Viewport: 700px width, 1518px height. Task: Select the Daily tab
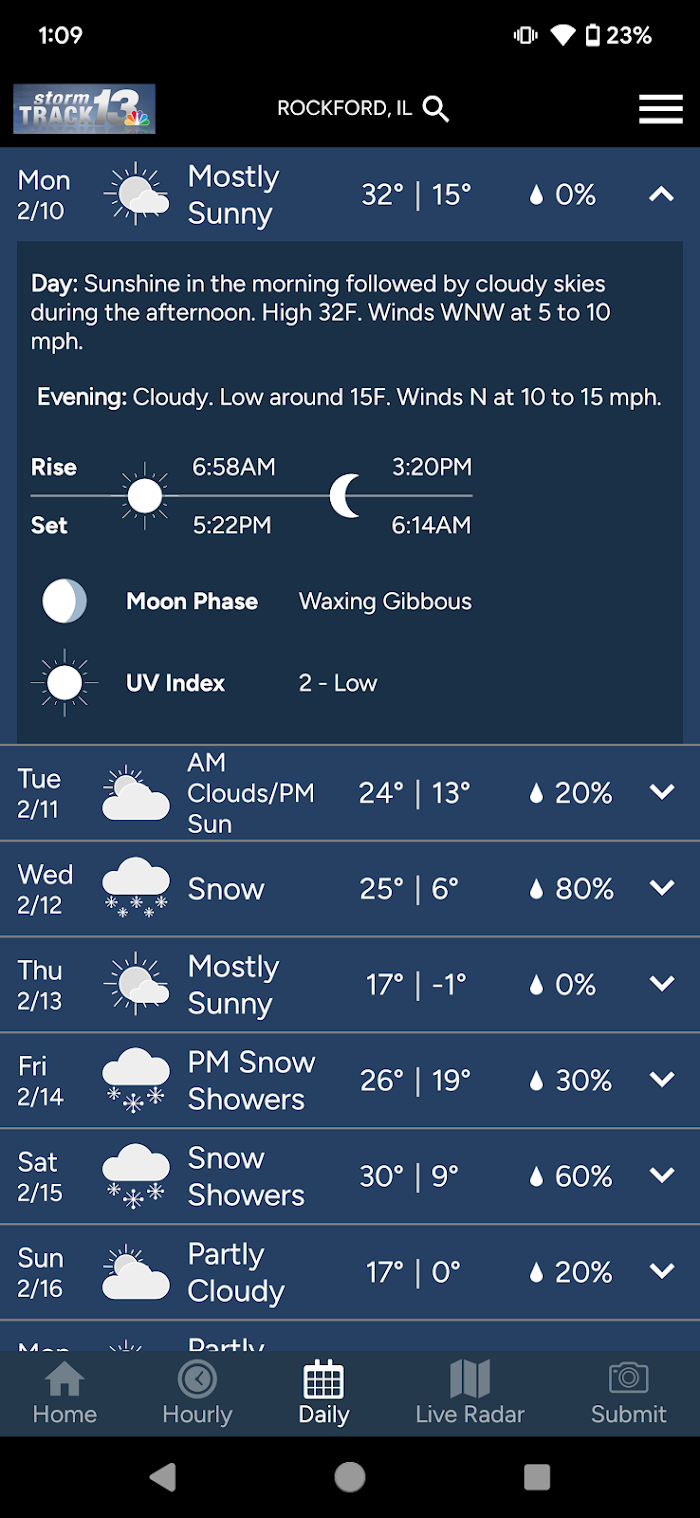tap(324, 1393)
